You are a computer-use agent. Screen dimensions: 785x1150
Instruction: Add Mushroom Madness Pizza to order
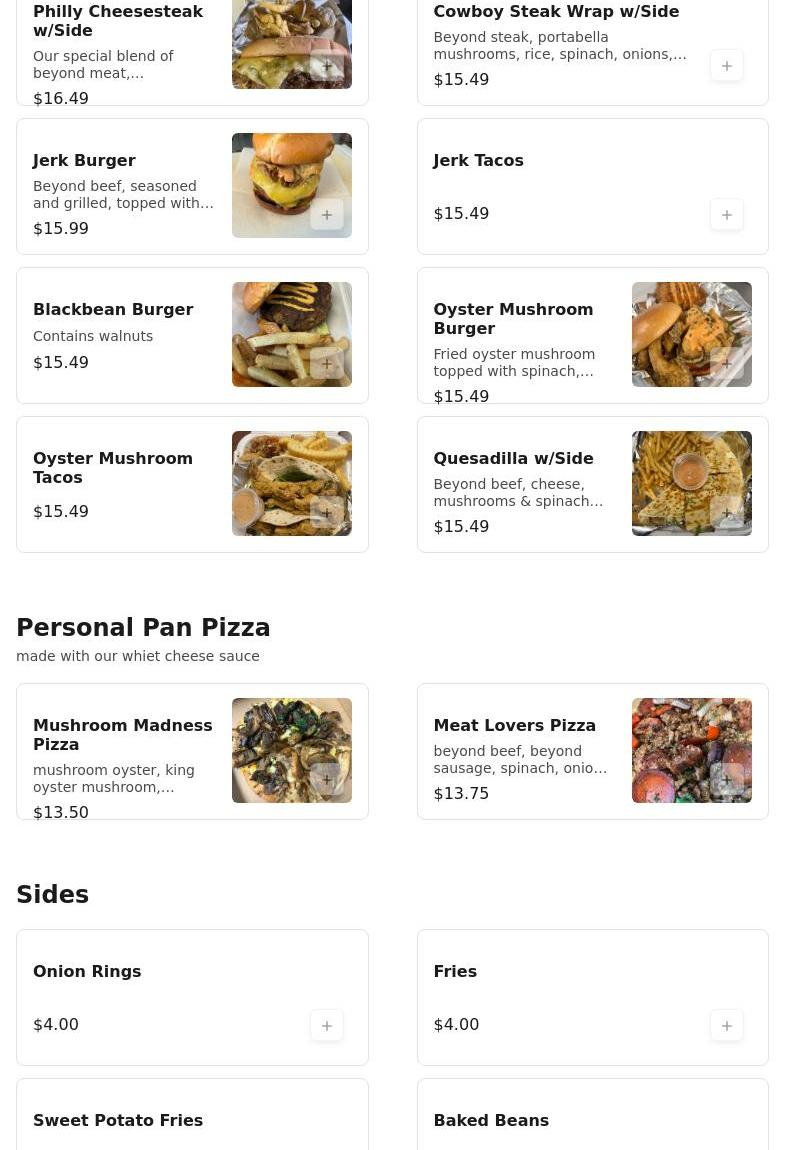tap(326, 780)
